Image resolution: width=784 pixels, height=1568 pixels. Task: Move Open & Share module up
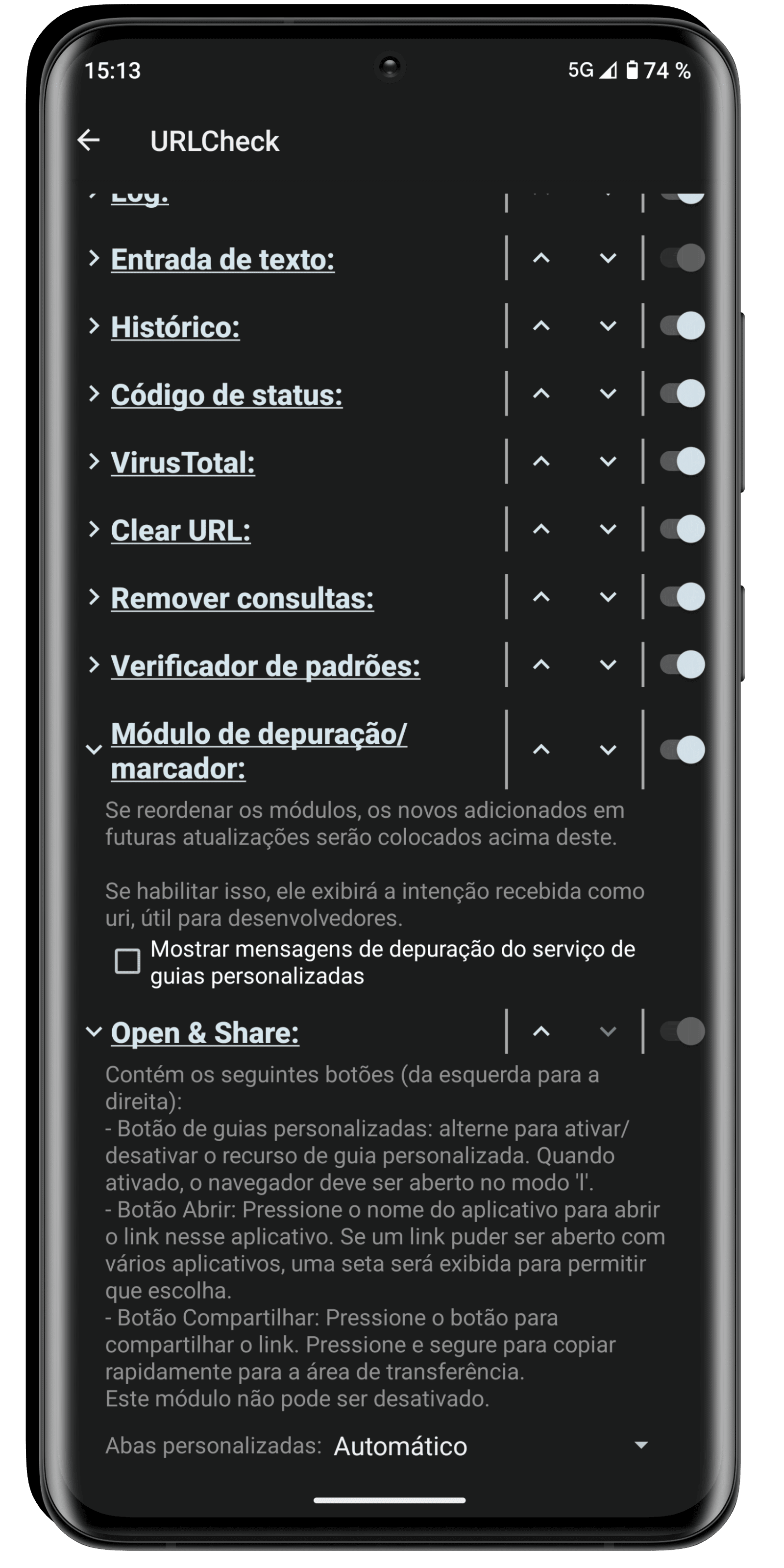[x=541, y=1031]
